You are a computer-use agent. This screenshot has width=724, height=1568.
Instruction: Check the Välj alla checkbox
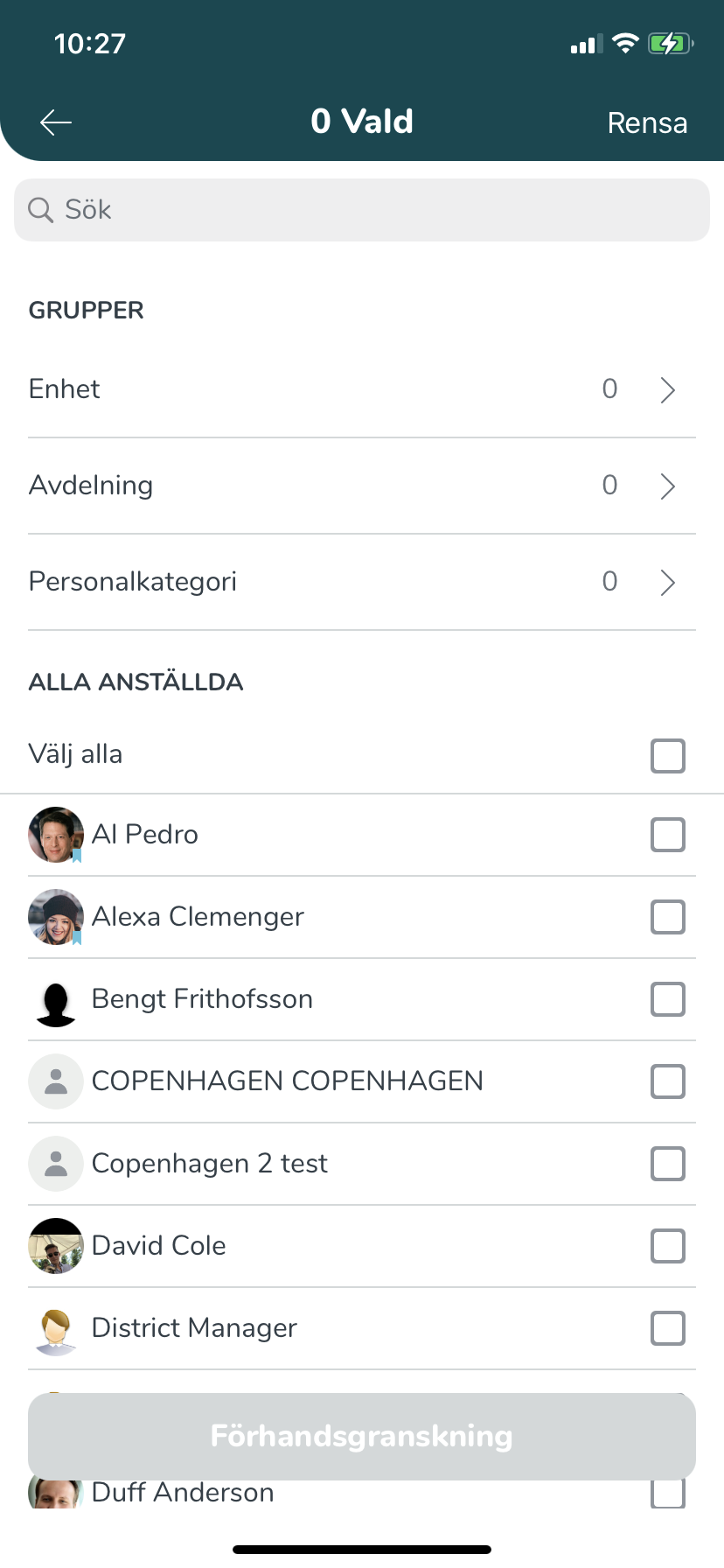pyautogui.click(x=668, y=756)
